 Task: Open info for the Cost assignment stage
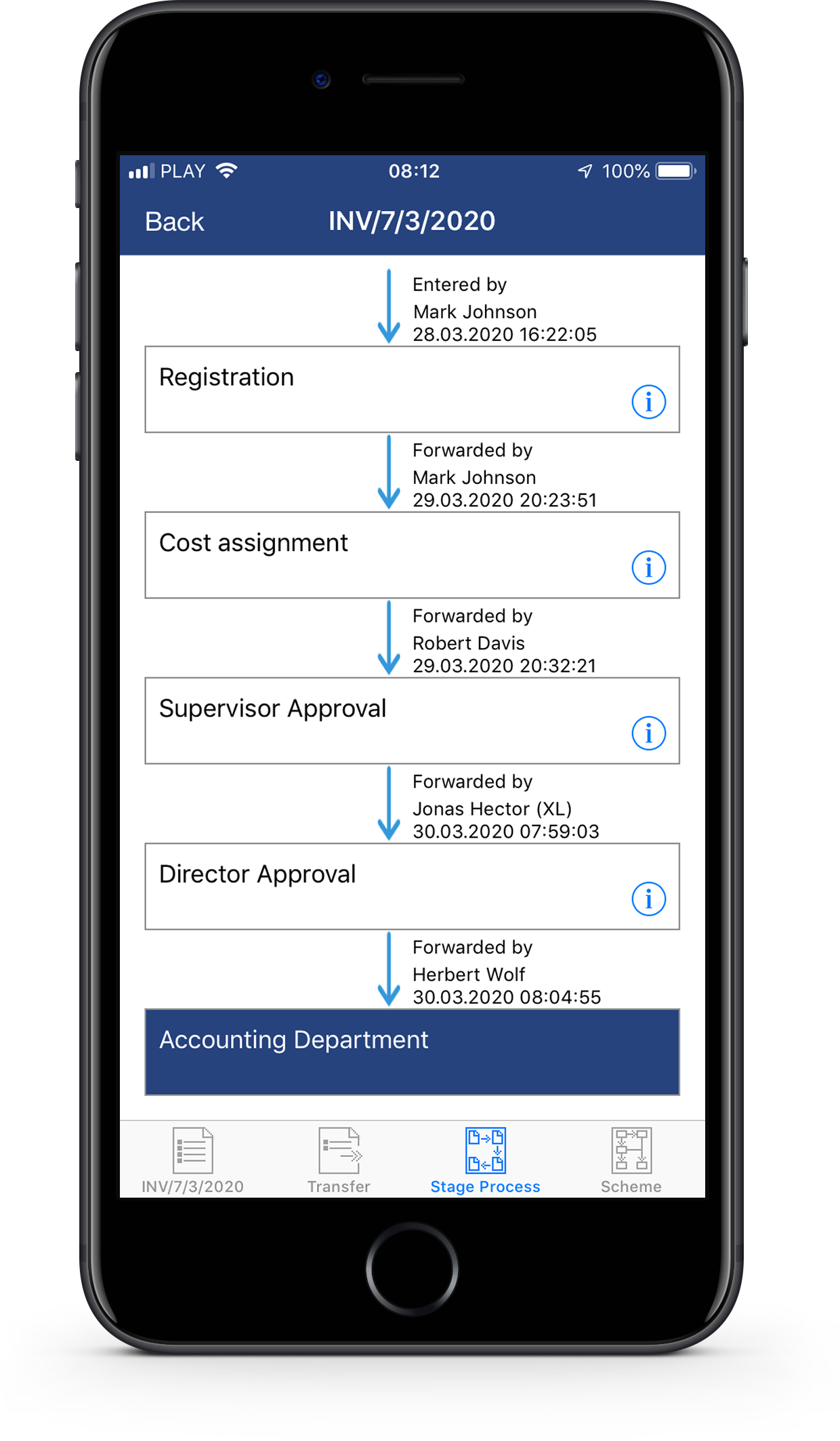tap(648, 567)
